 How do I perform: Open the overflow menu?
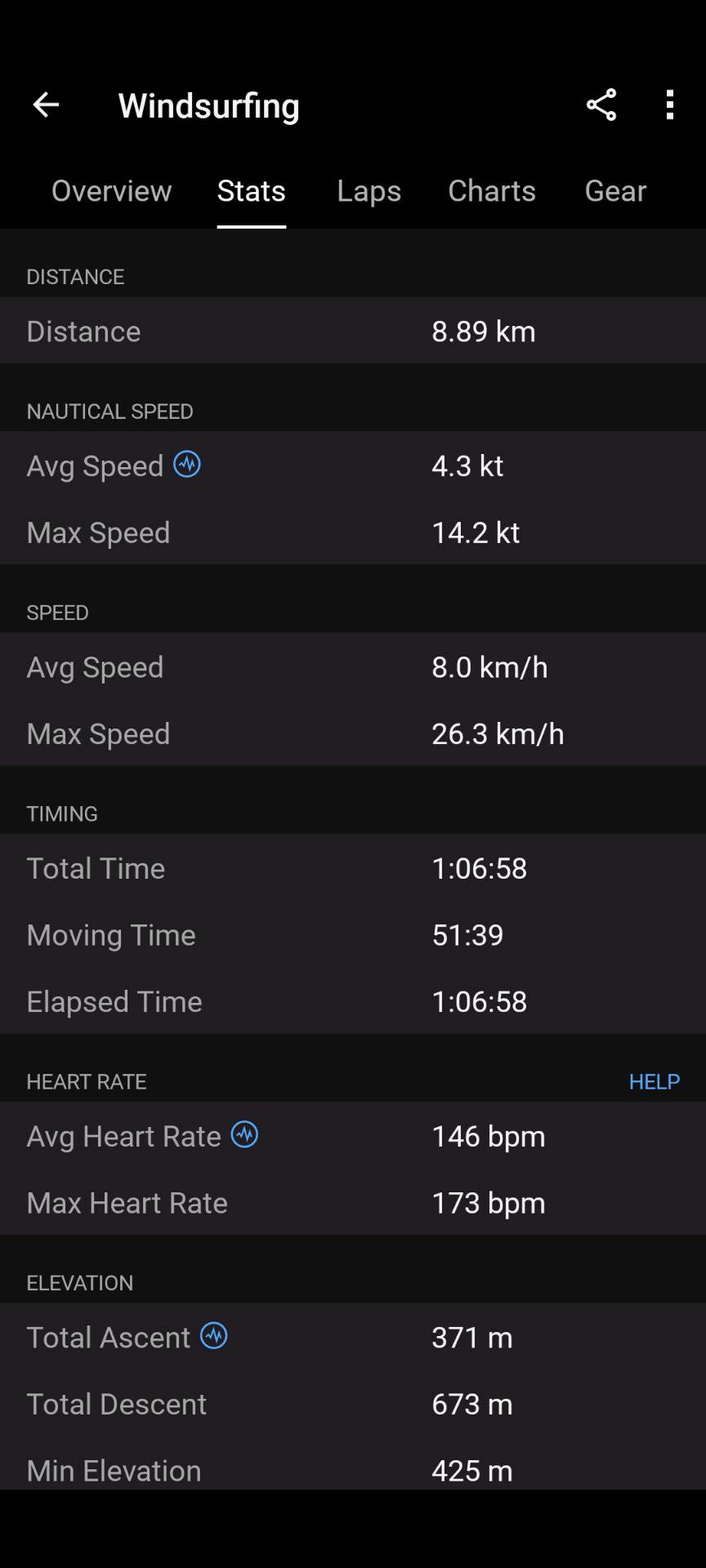coord(670,105)
